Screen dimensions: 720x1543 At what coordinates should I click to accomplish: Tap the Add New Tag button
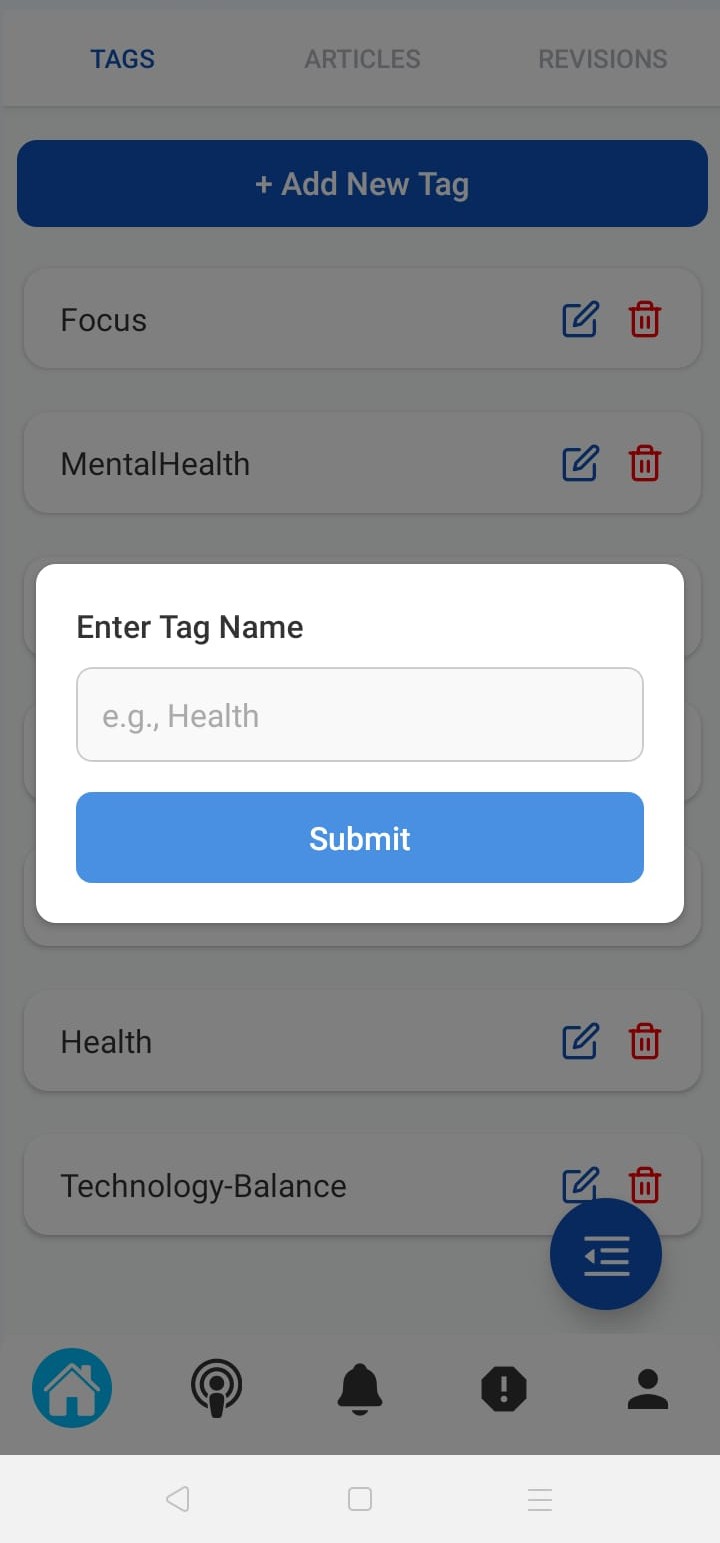click(362, 184)
